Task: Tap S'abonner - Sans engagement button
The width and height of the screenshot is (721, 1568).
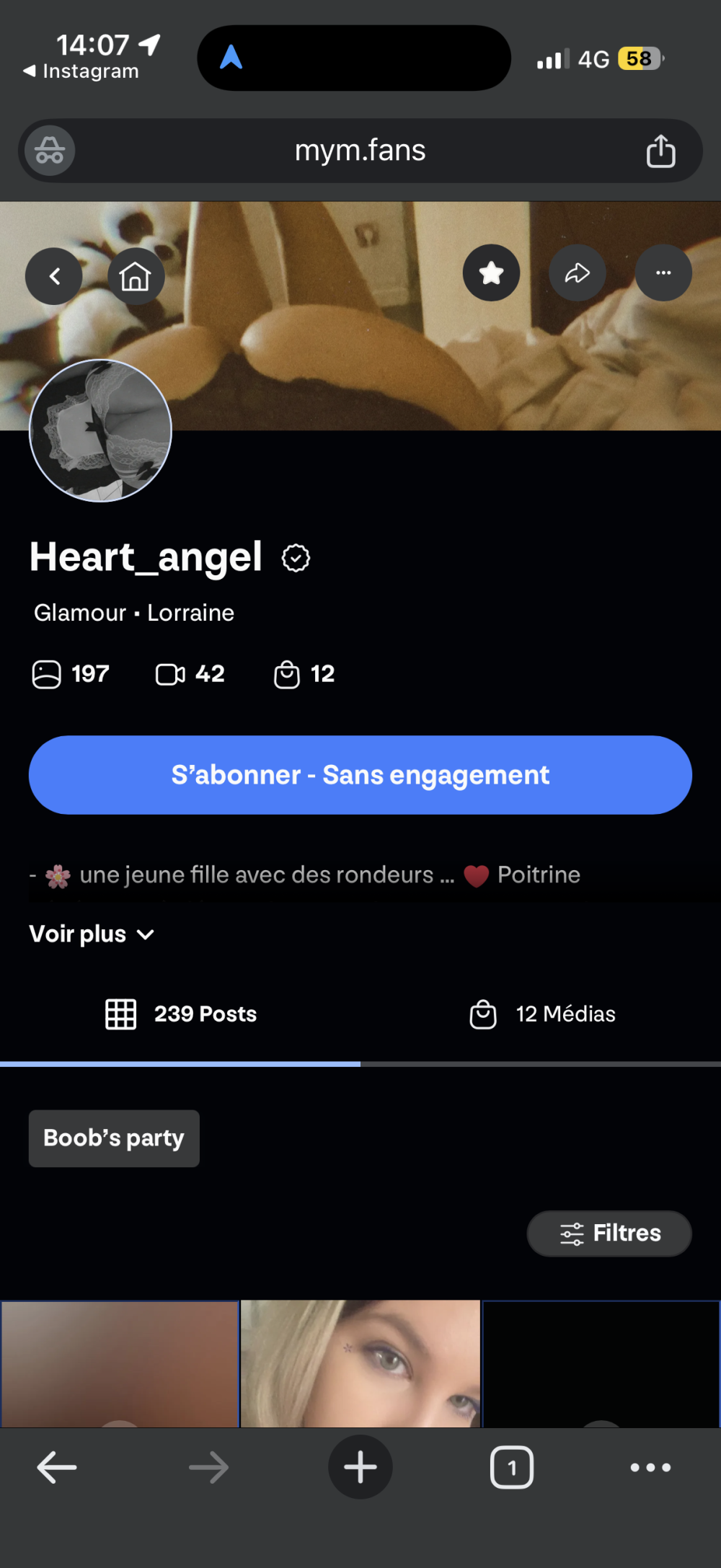Action: 360,775
